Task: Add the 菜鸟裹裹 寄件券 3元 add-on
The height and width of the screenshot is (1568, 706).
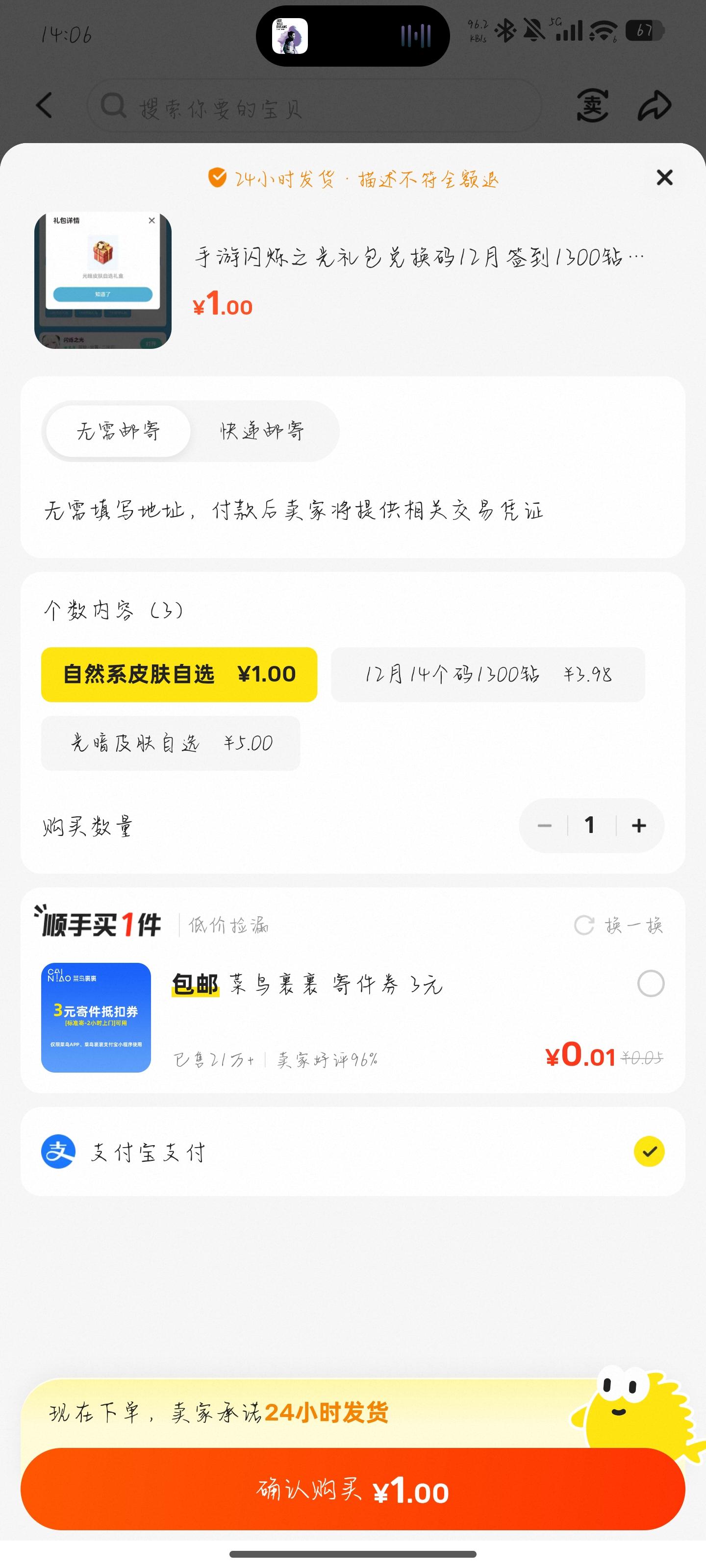Action: [650, 983]
